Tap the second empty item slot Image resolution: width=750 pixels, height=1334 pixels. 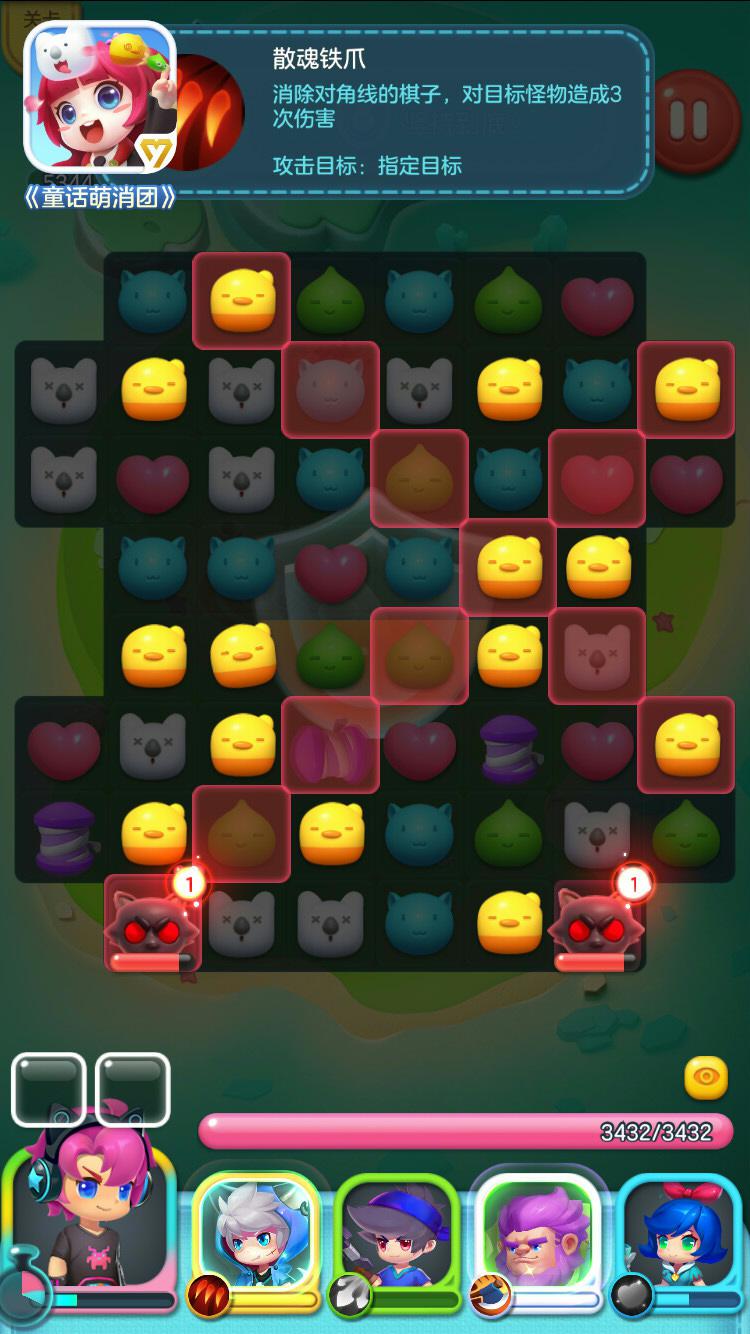coord(133,1089)
